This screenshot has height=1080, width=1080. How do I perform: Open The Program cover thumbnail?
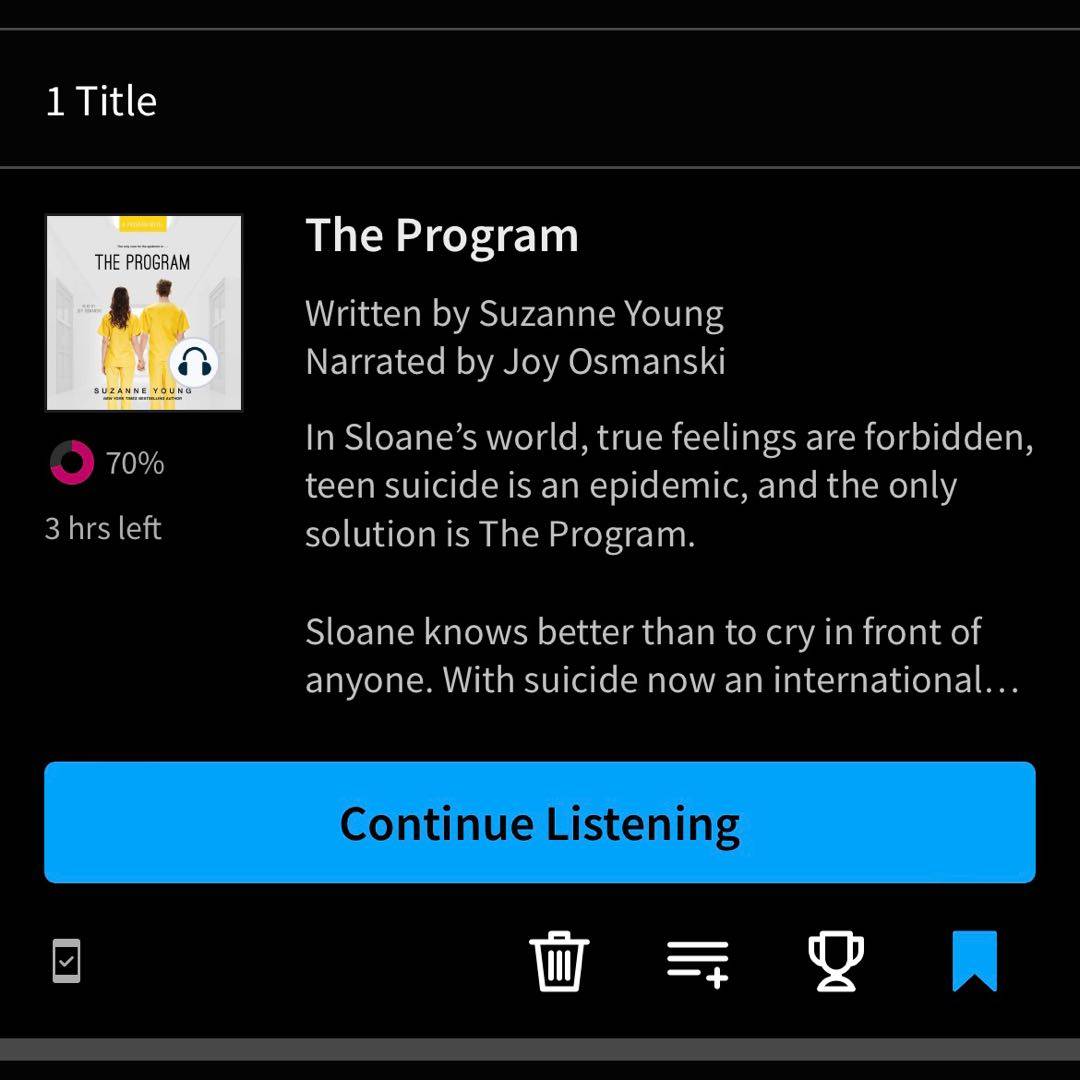[144, 313]
